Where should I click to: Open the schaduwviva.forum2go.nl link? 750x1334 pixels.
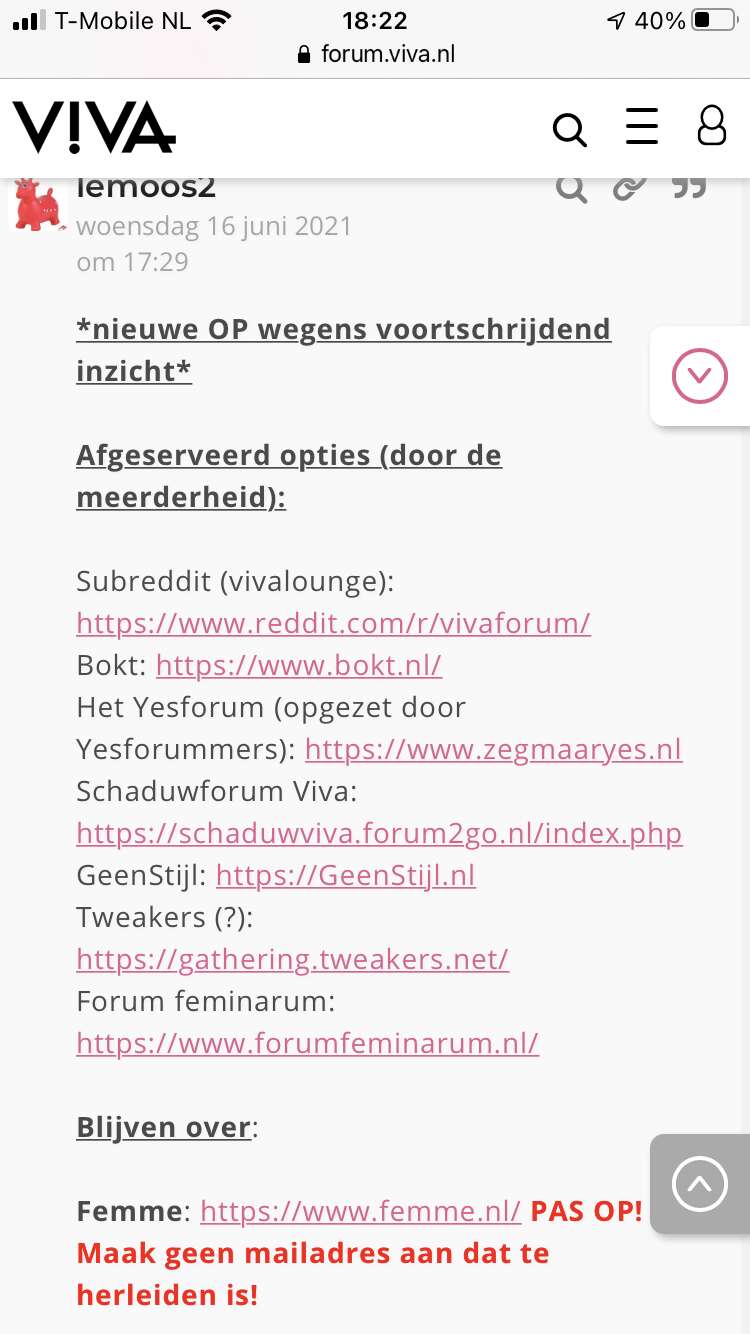coord(379,833)
